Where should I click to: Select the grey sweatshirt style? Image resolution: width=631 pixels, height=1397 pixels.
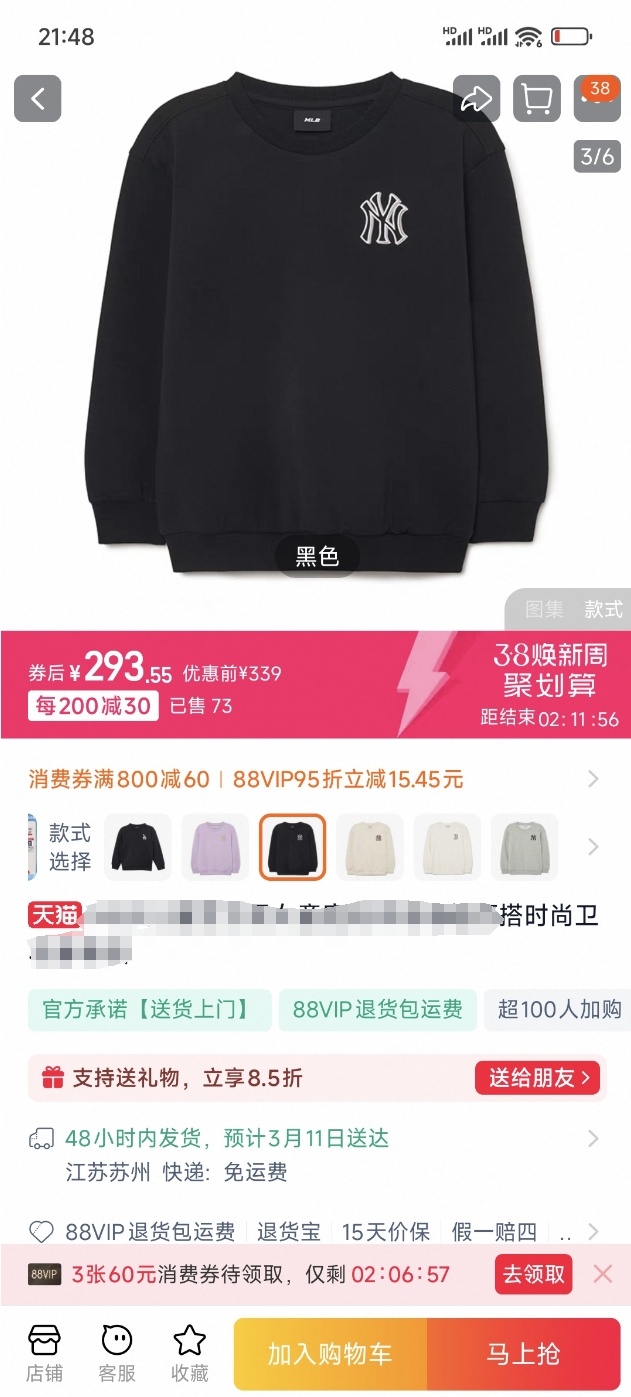(x=526, y=847)
